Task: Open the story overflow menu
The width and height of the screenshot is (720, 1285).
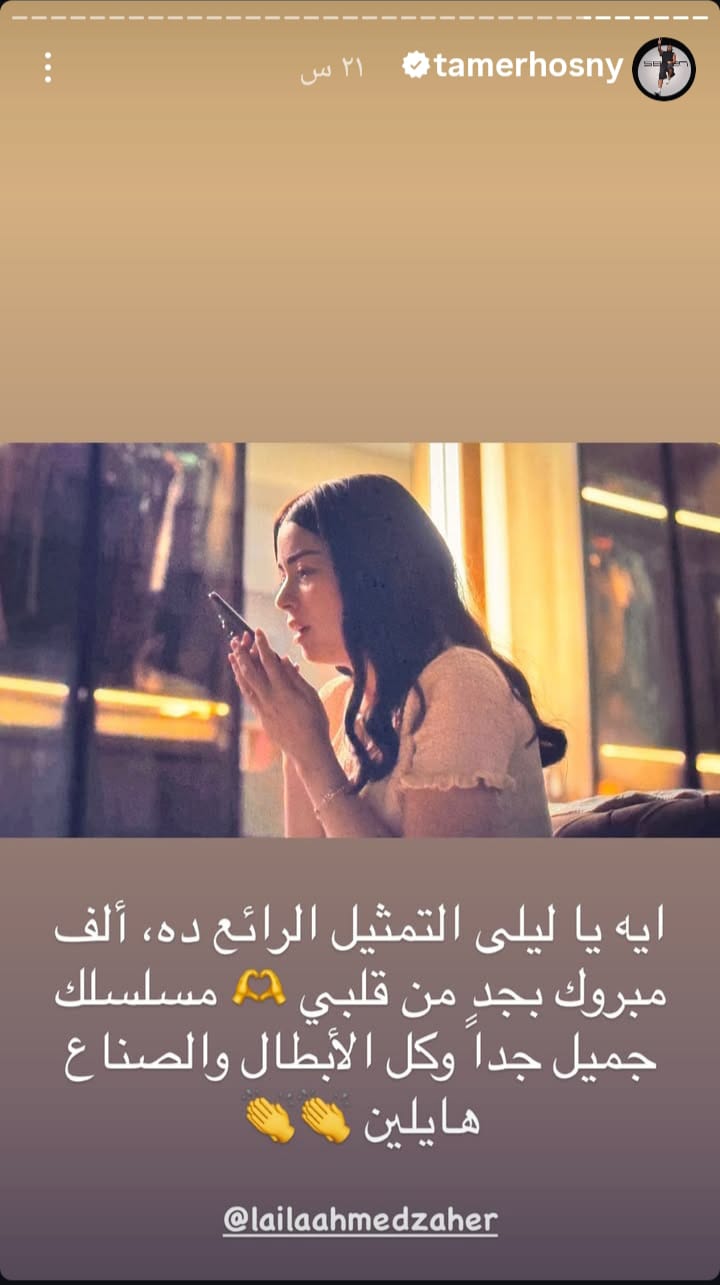Action: pyautogui.click(x=47, y=68)
